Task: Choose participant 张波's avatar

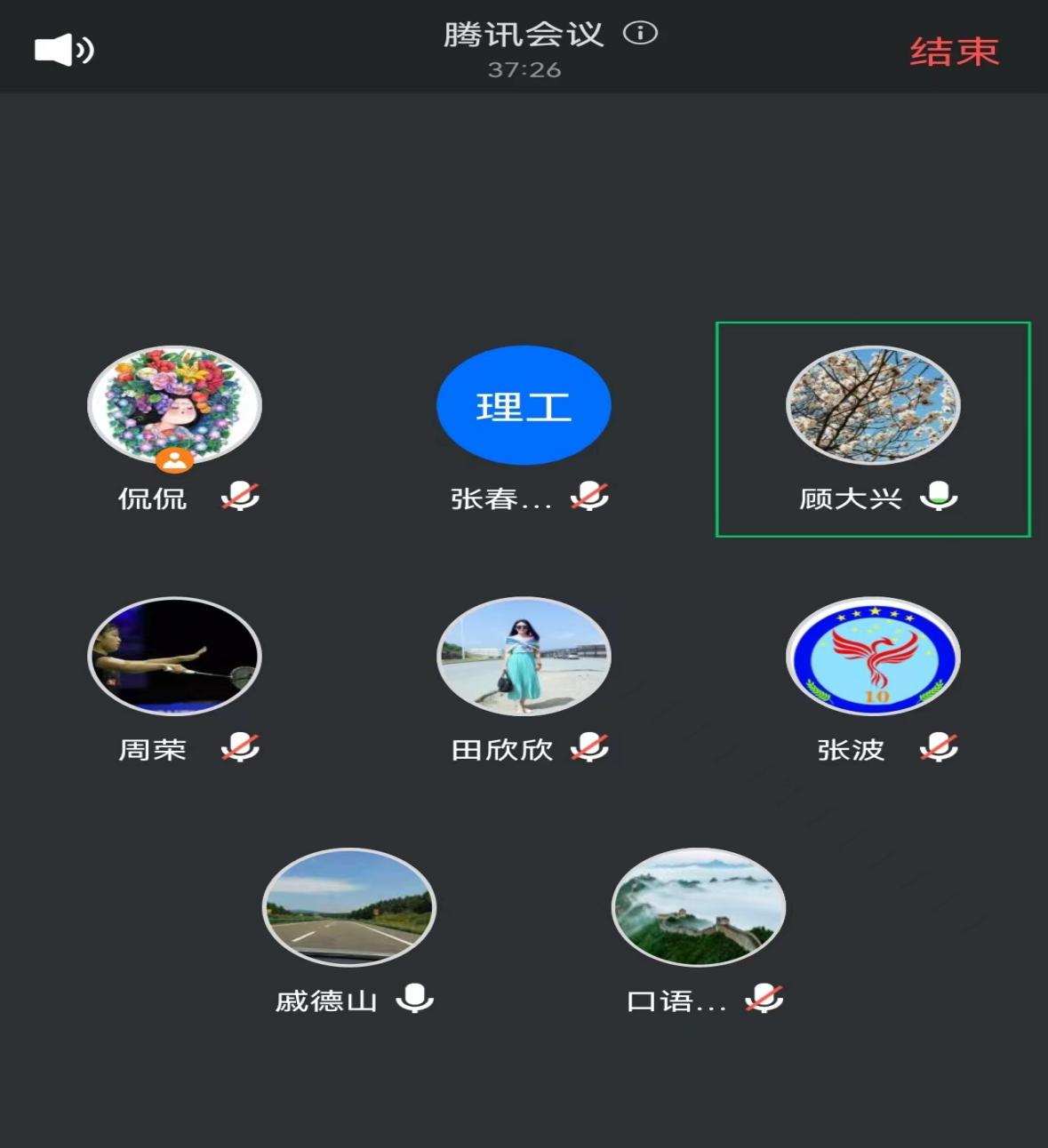Action: pyautogui.click(x=873, y=656)
